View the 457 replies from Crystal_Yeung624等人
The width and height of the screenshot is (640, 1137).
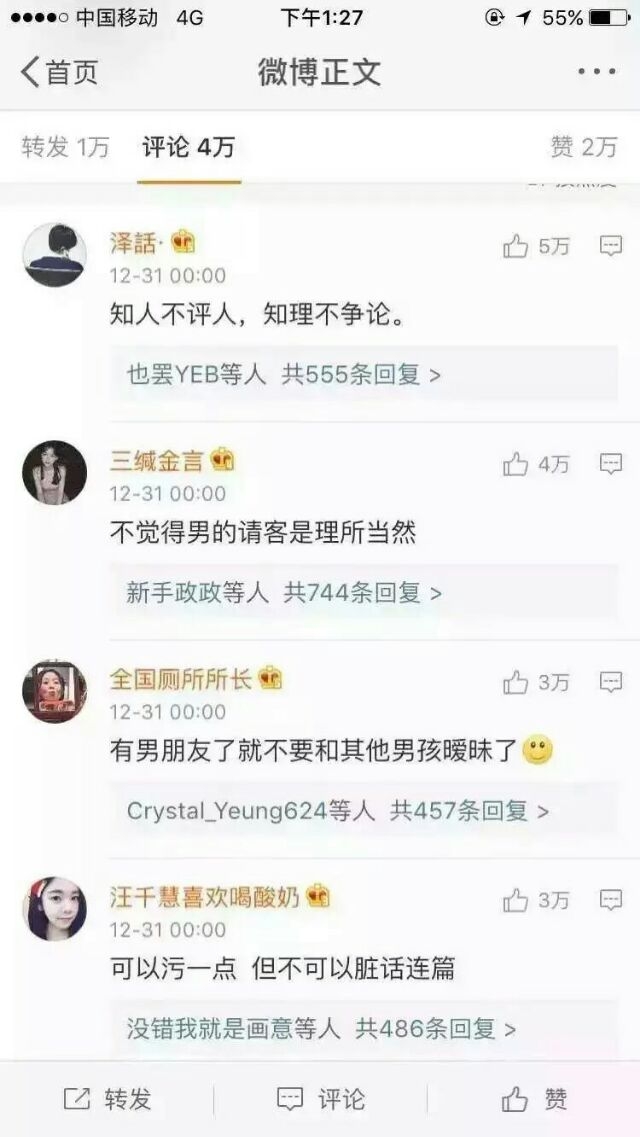[x=364, y=811]
